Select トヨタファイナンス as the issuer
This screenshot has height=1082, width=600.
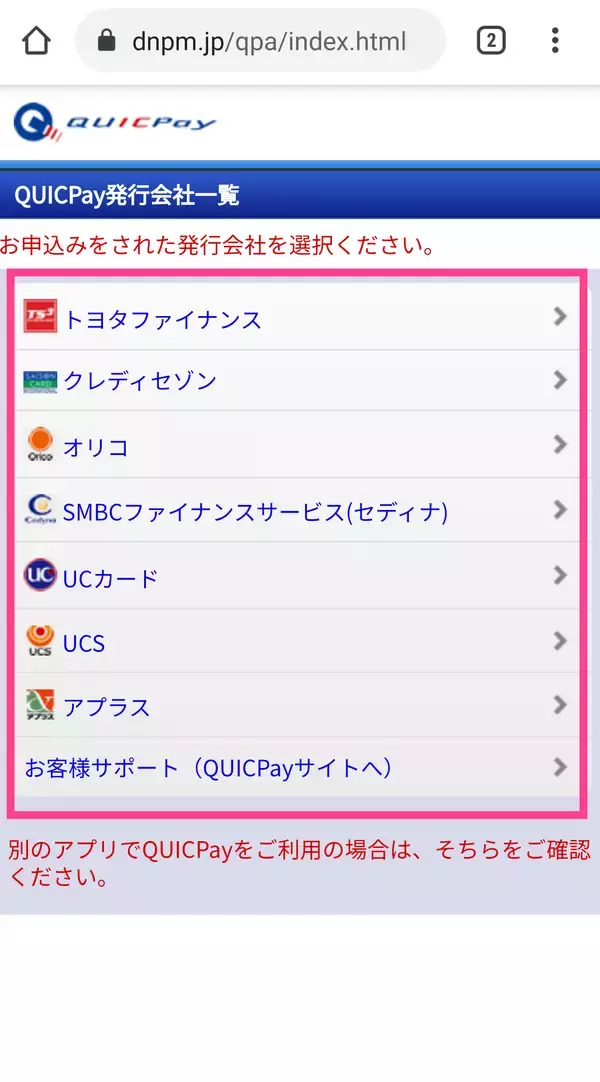point(296,319)
